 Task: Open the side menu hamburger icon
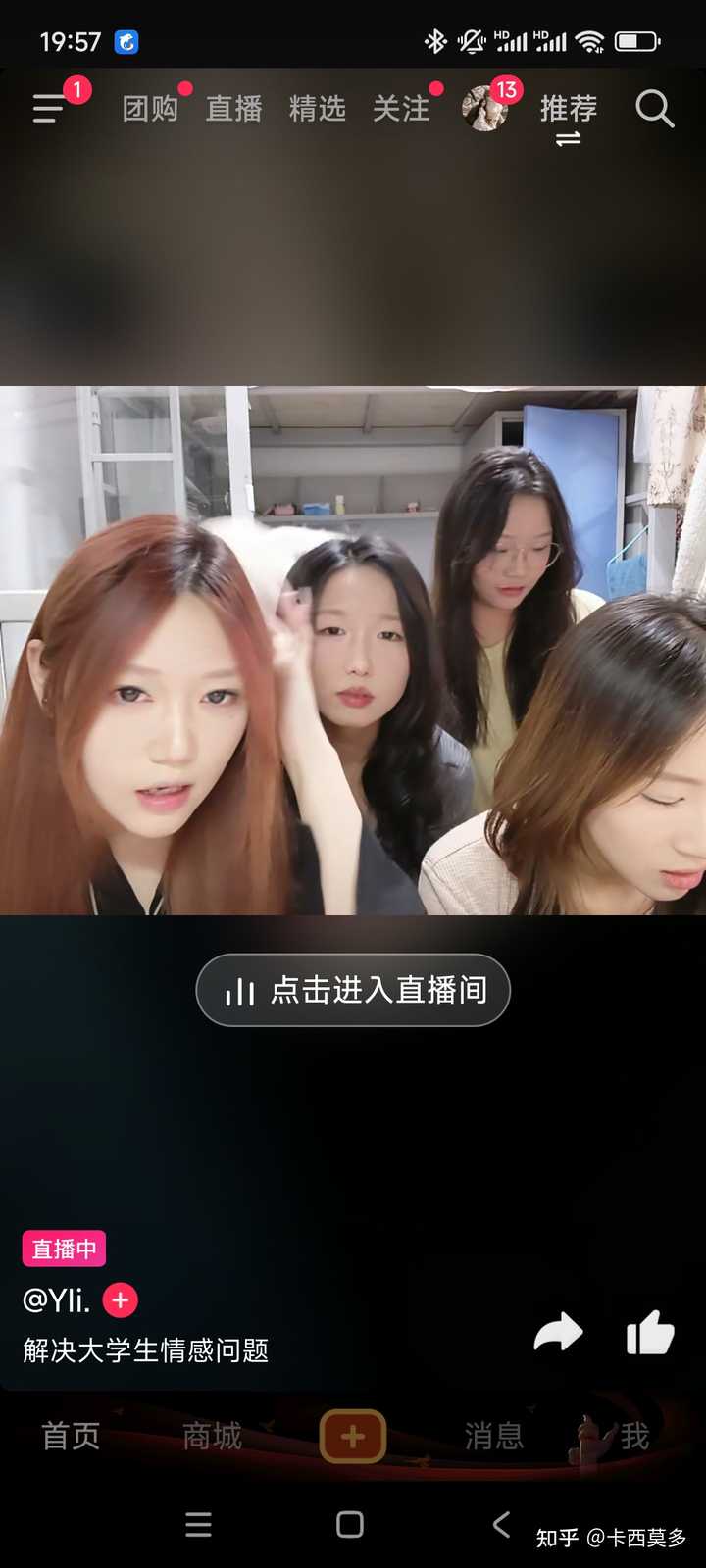coord(47,108)
